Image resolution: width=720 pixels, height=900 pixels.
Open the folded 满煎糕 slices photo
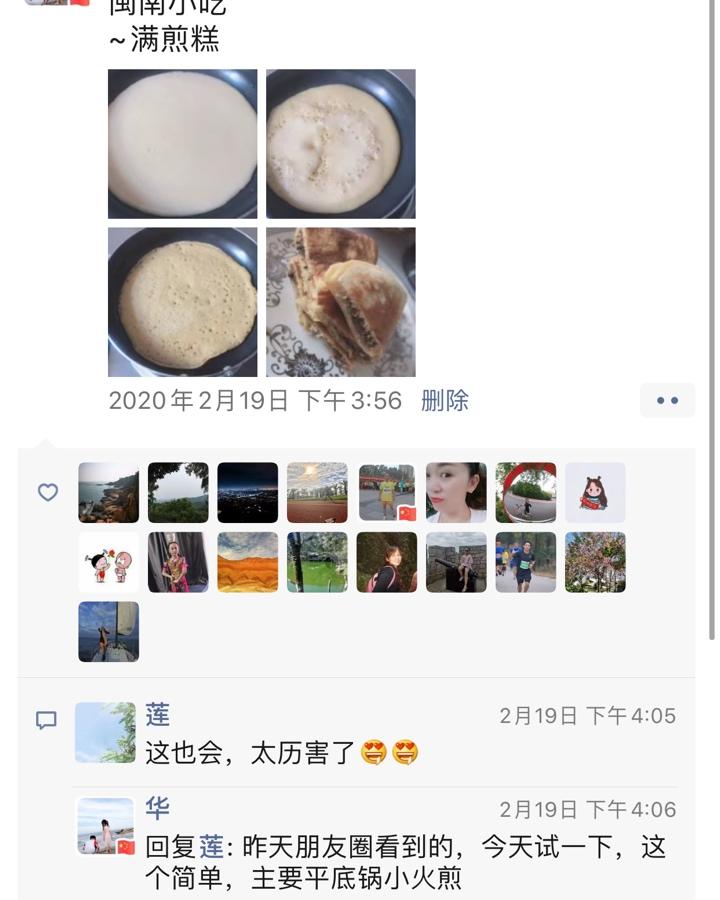coord(339,299)
